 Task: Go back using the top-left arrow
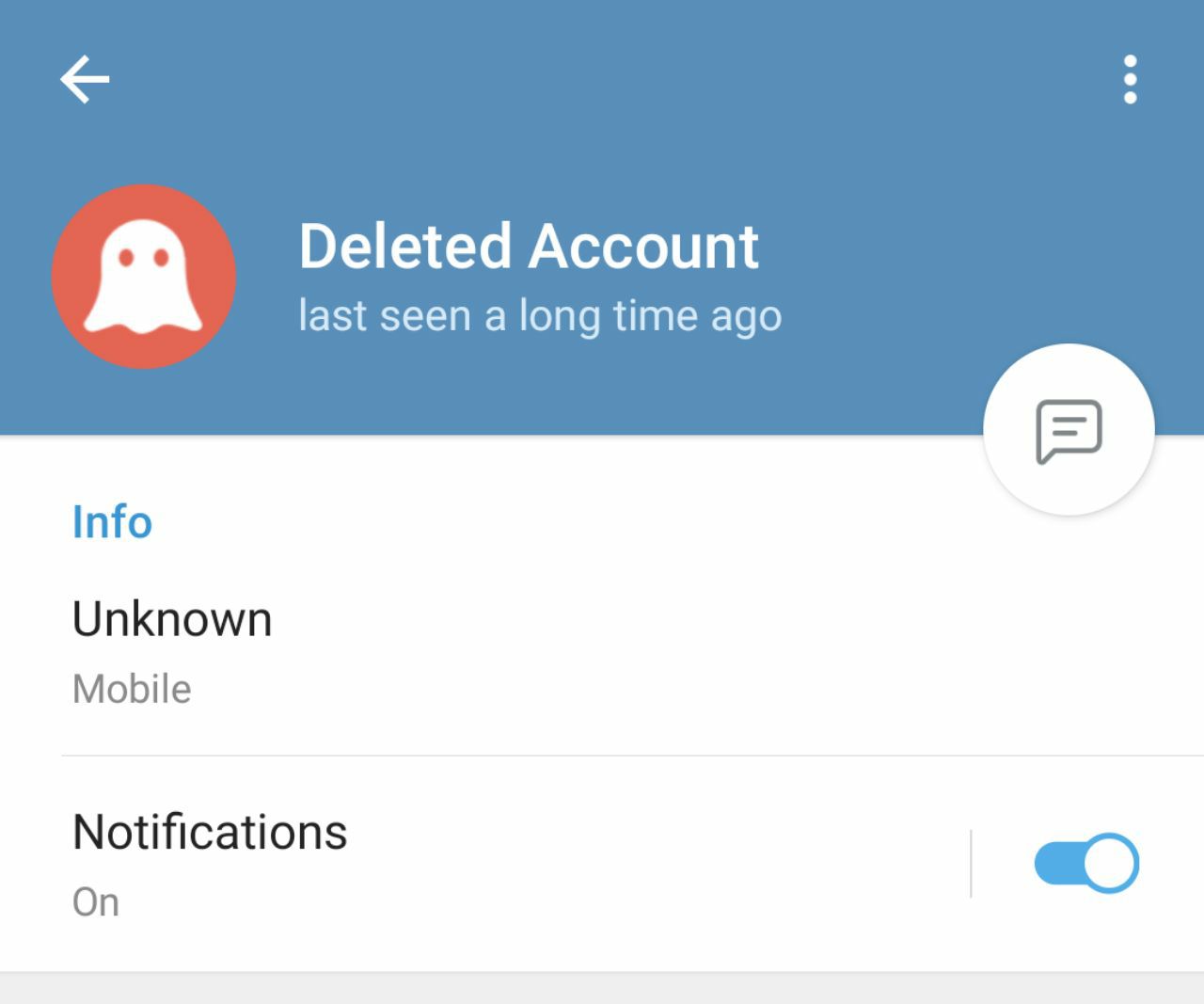click(85, 79)
